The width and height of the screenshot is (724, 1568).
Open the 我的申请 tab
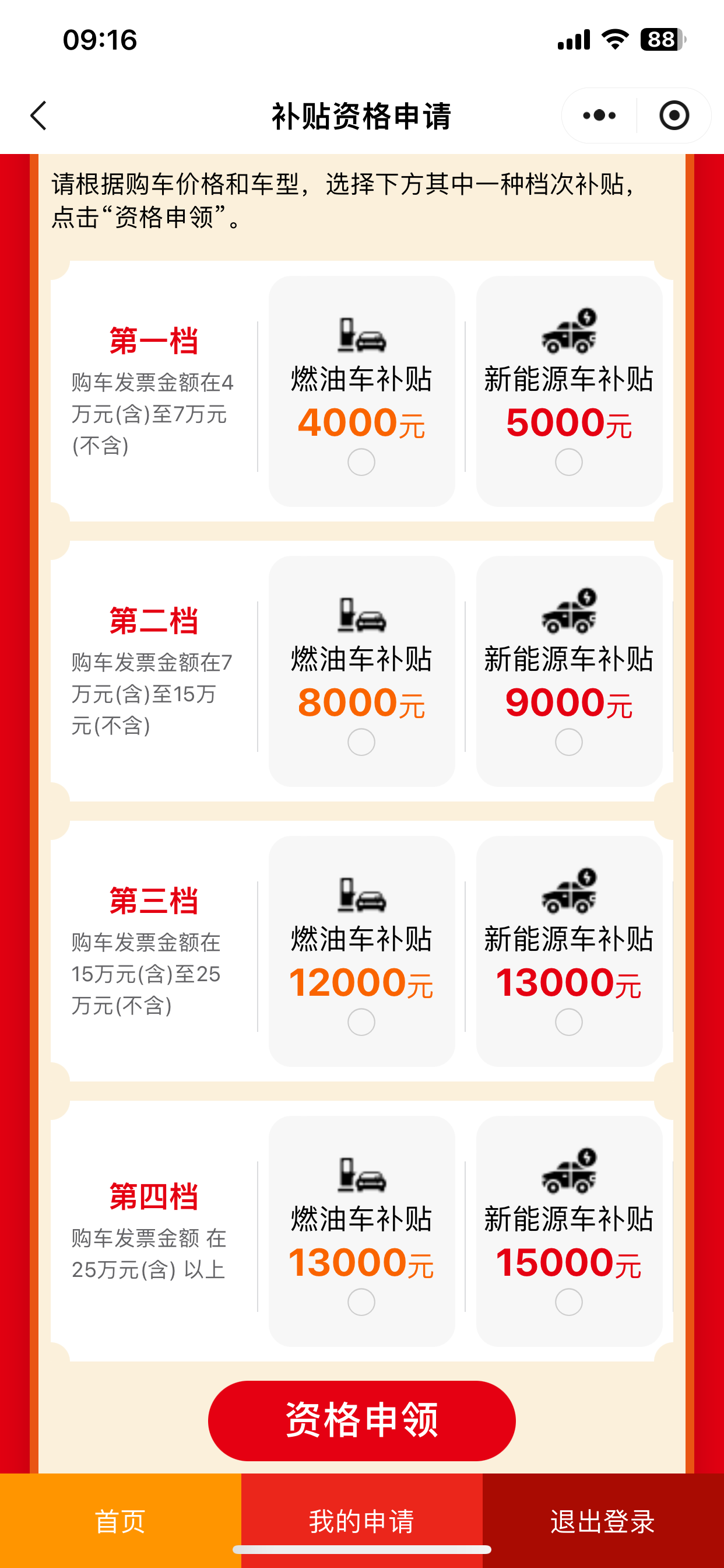361,1521
